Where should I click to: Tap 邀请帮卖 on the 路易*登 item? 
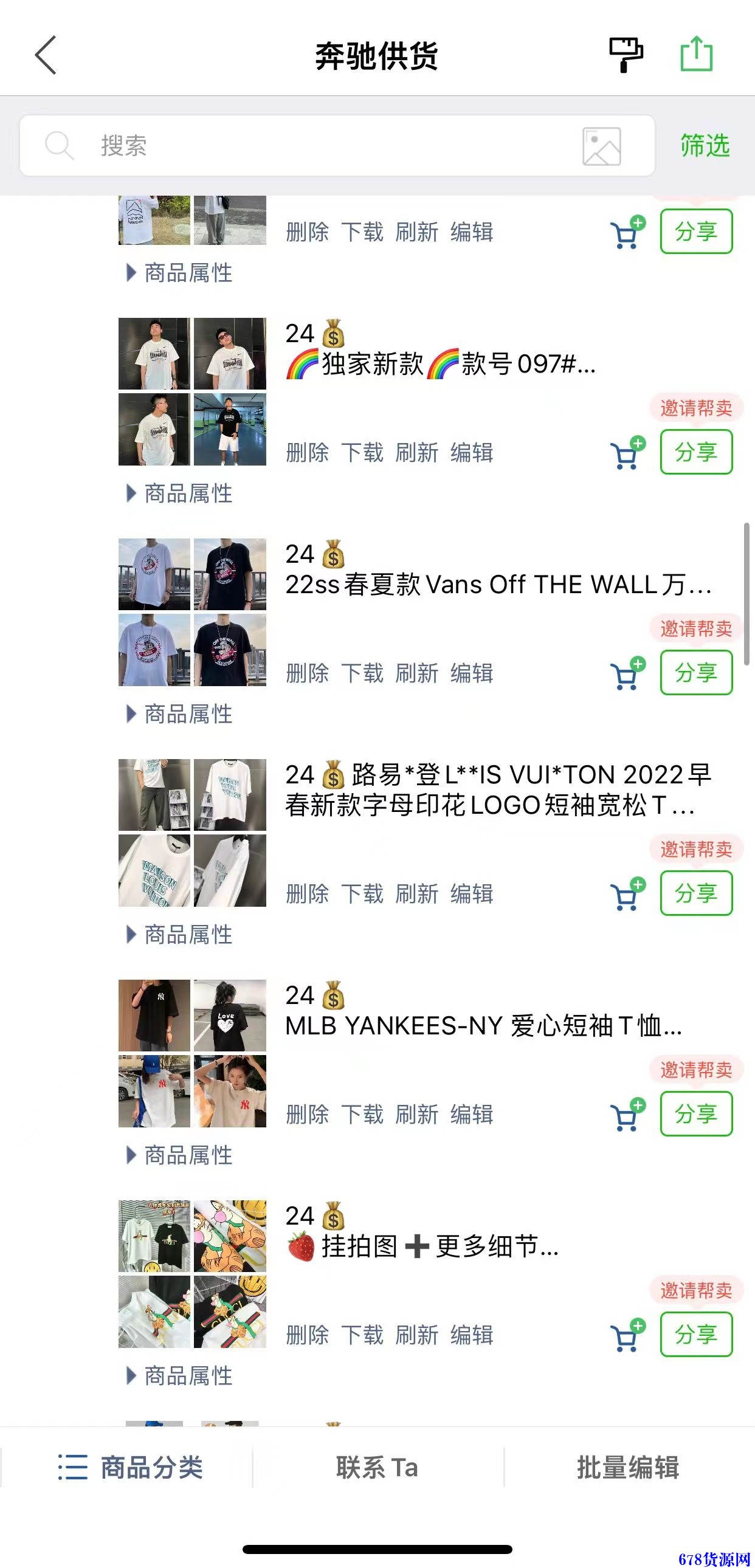pos(696,848)
